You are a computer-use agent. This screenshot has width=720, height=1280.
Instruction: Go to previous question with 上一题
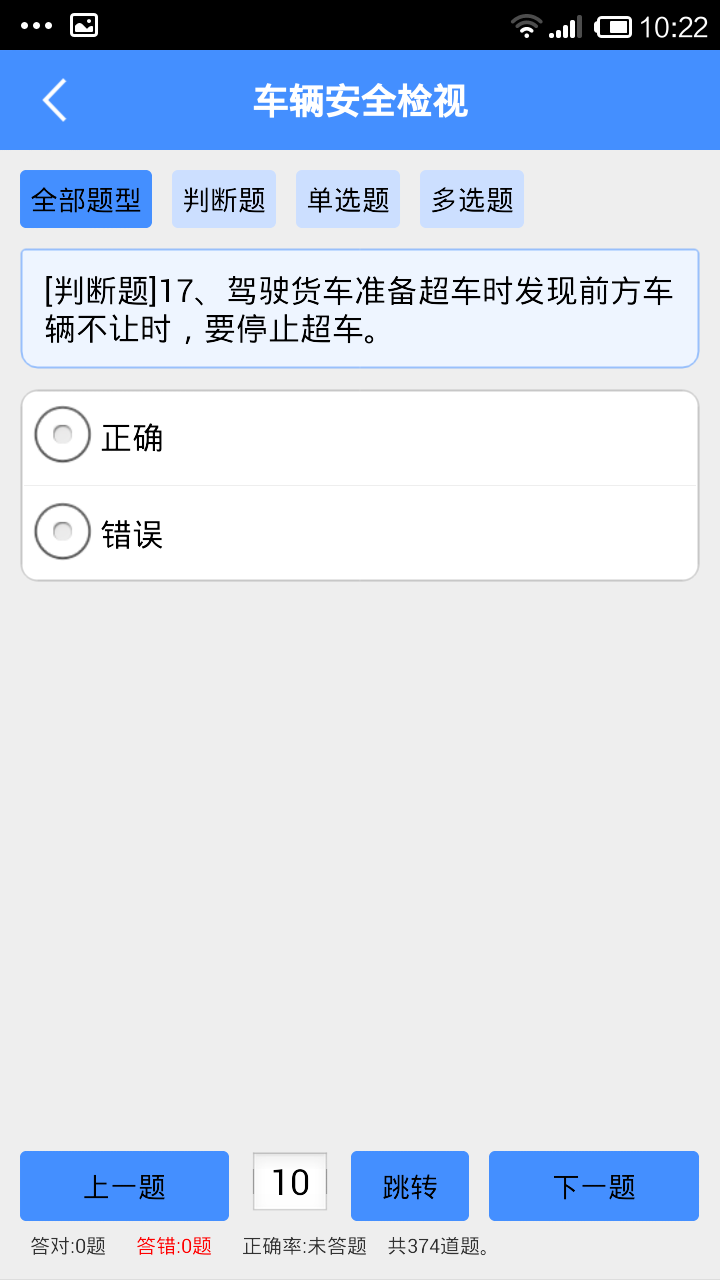124,1186
